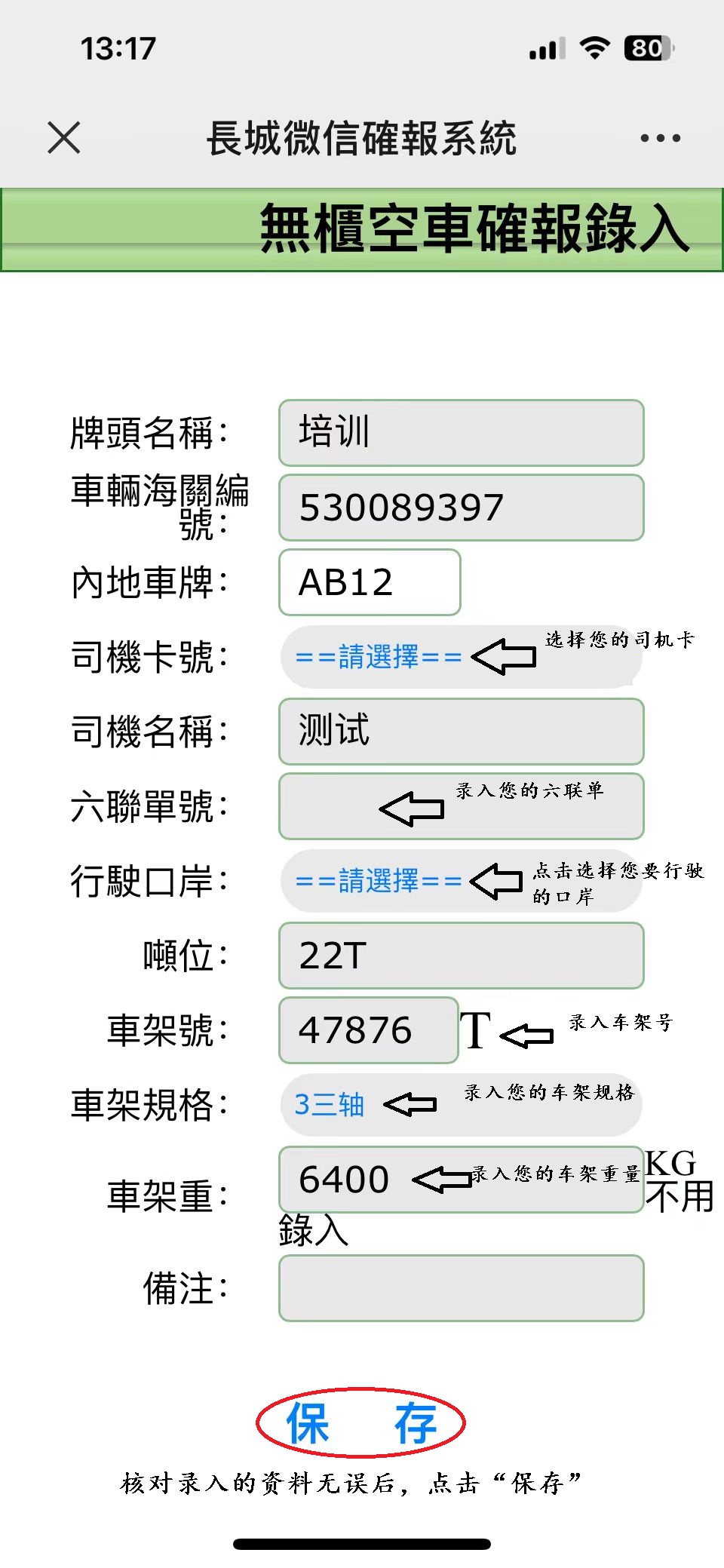Close the 長城微信確報系統 page
Viewport: 724px width, 1568px height.
click(x=64, y=138)
